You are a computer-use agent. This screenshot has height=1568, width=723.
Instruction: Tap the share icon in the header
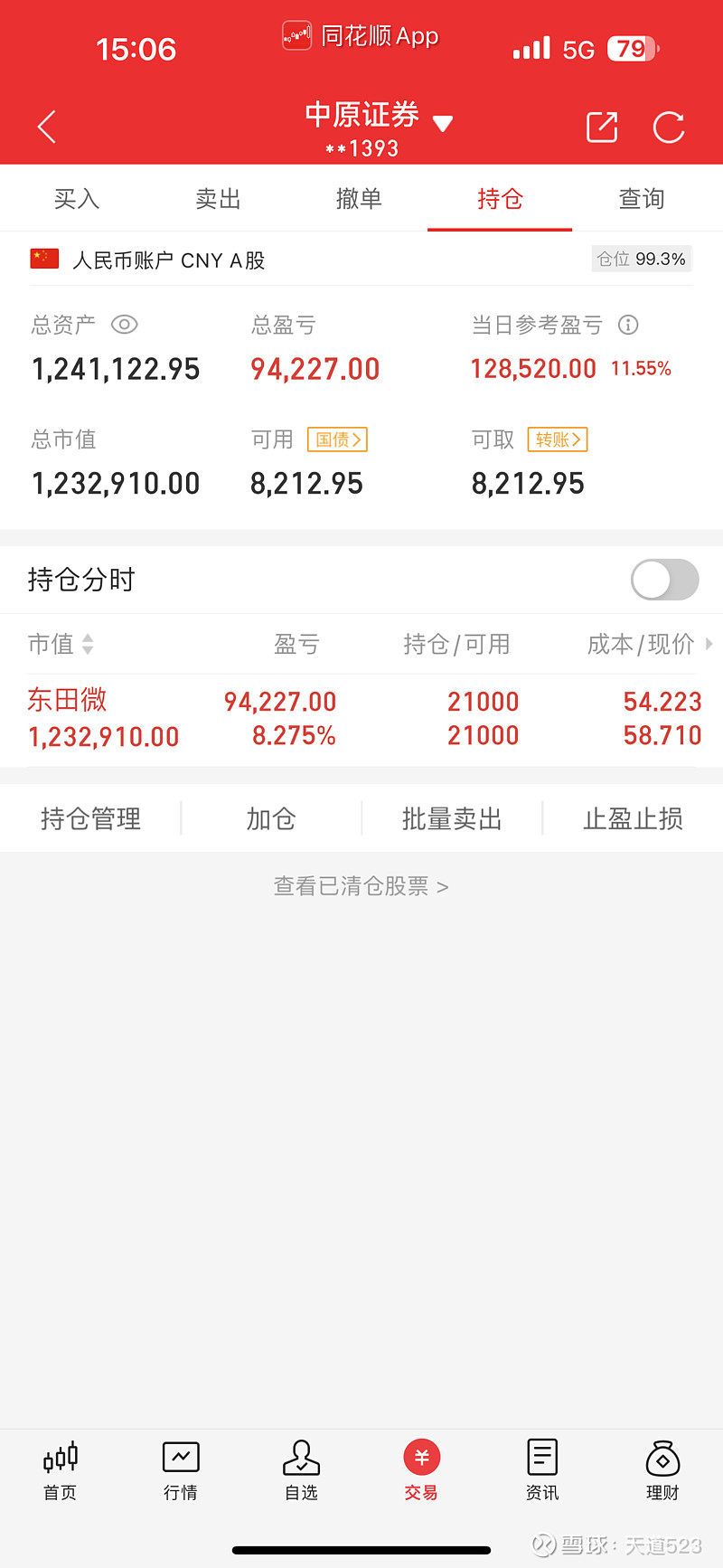[602, 127]
